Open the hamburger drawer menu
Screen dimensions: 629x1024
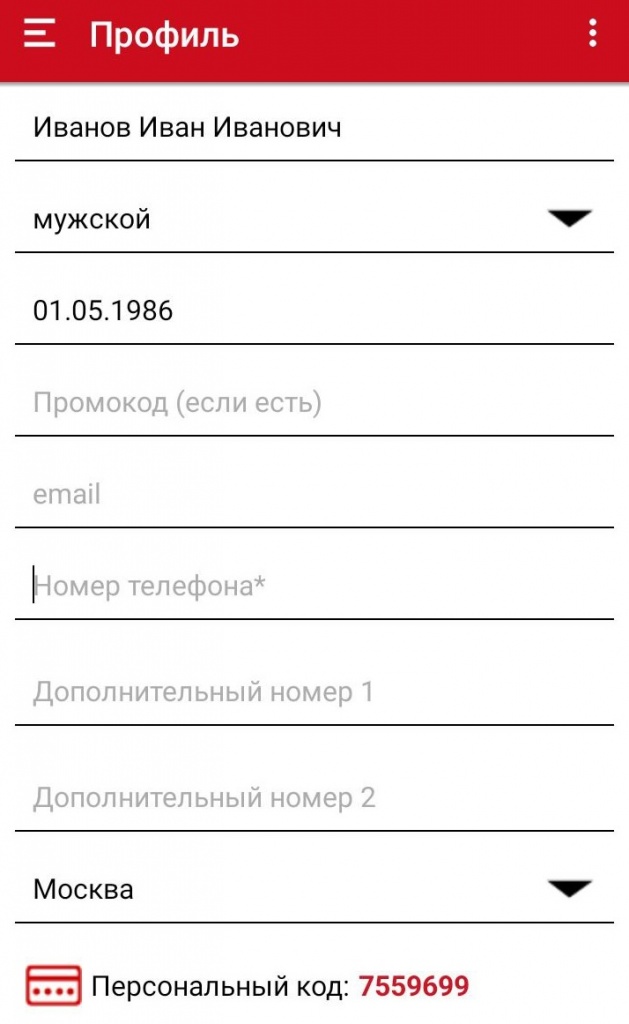click(40, 35)
